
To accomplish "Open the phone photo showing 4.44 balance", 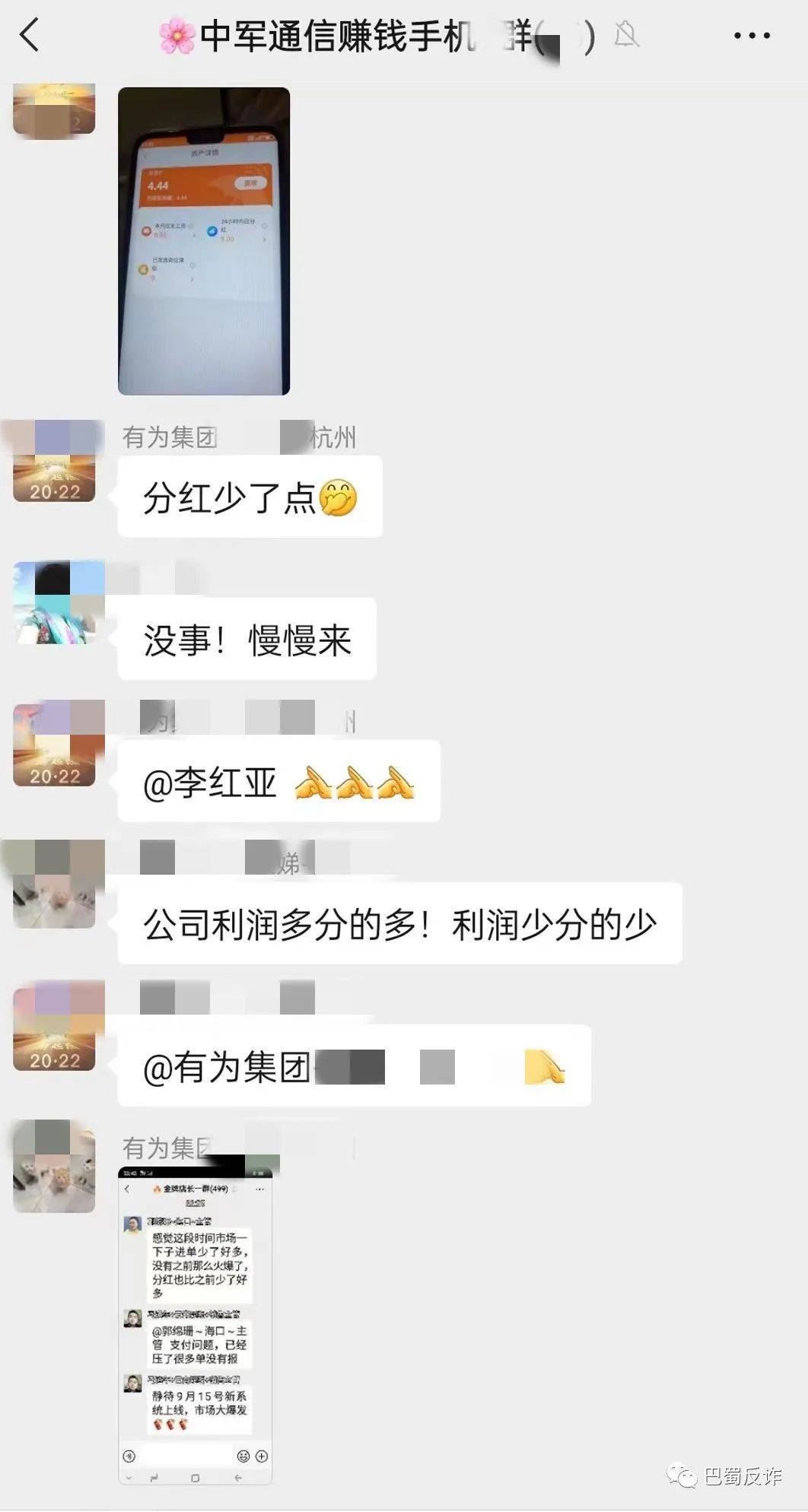I will click(x=203, y=241).
